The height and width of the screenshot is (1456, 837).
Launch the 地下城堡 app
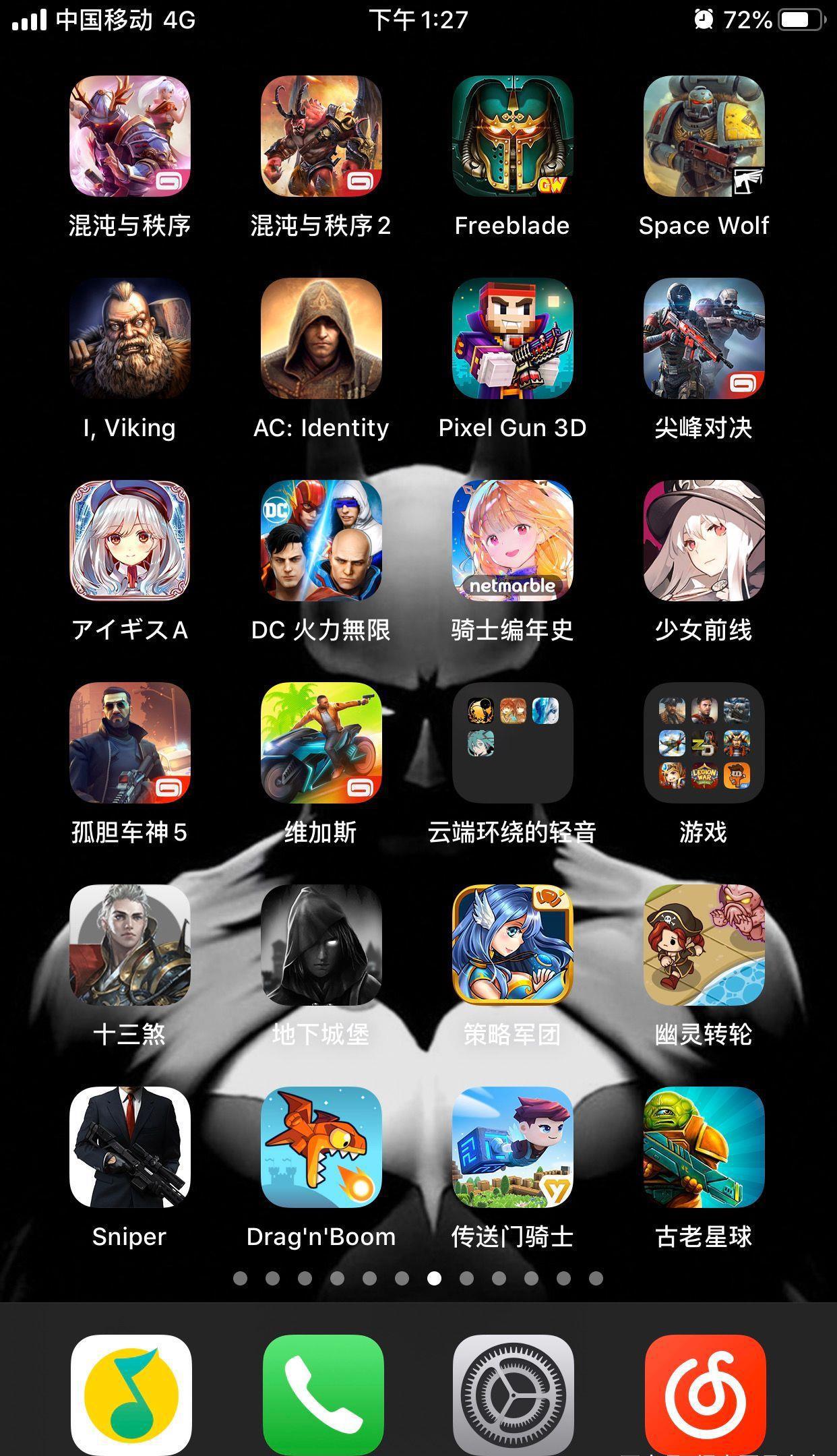point(321,945)
